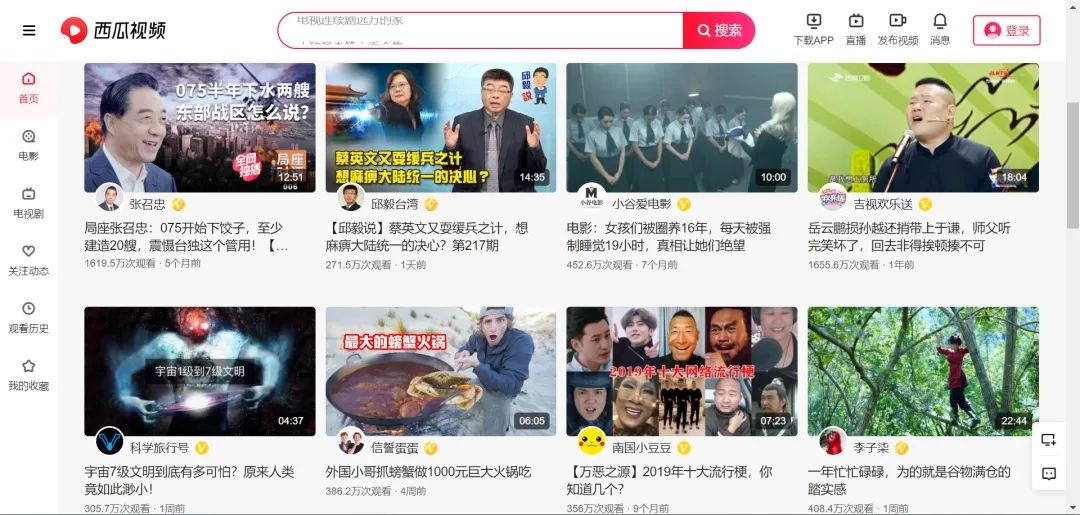
Task: Switch to the 电视剧 TV series tab
Action: (28, 202)
